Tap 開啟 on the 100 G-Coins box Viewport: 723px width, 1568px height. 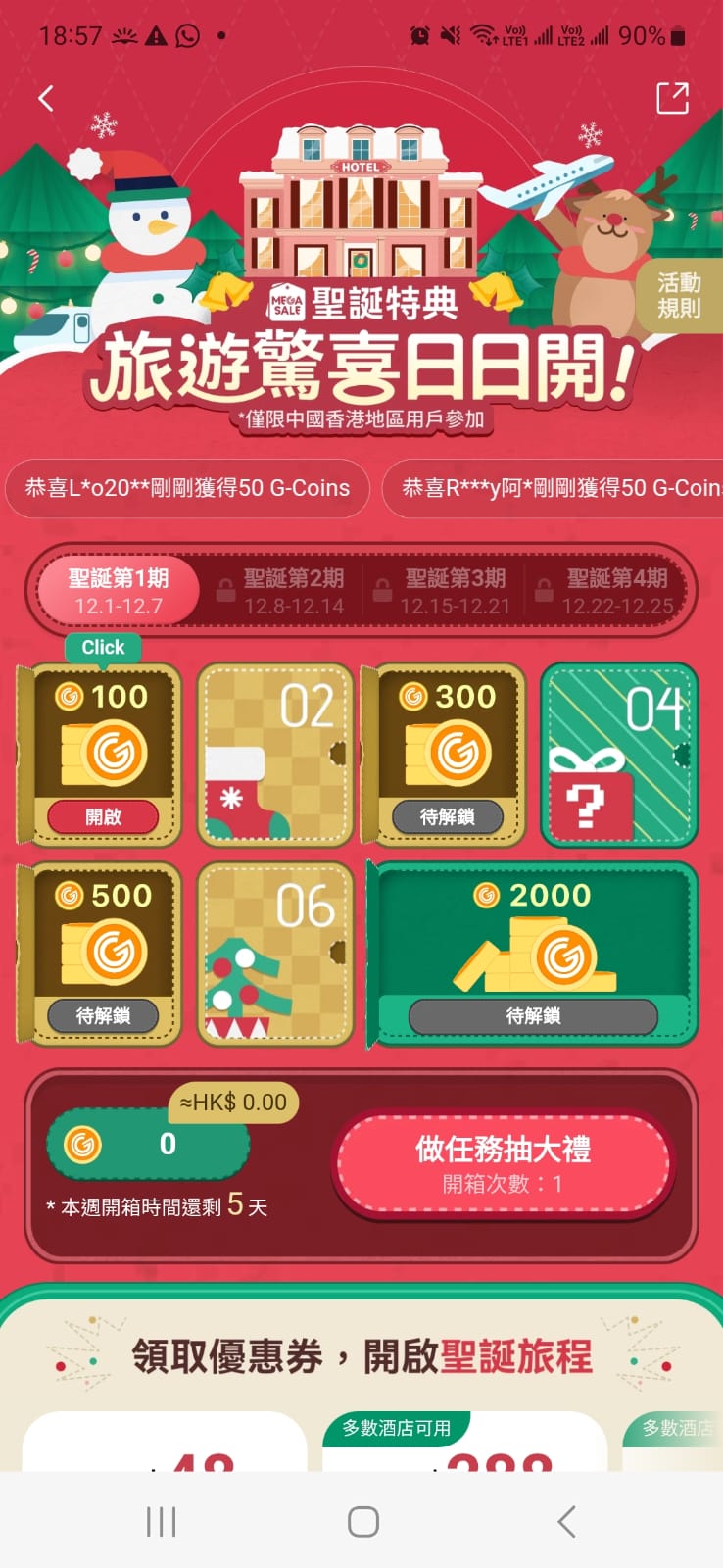[103, 816]
